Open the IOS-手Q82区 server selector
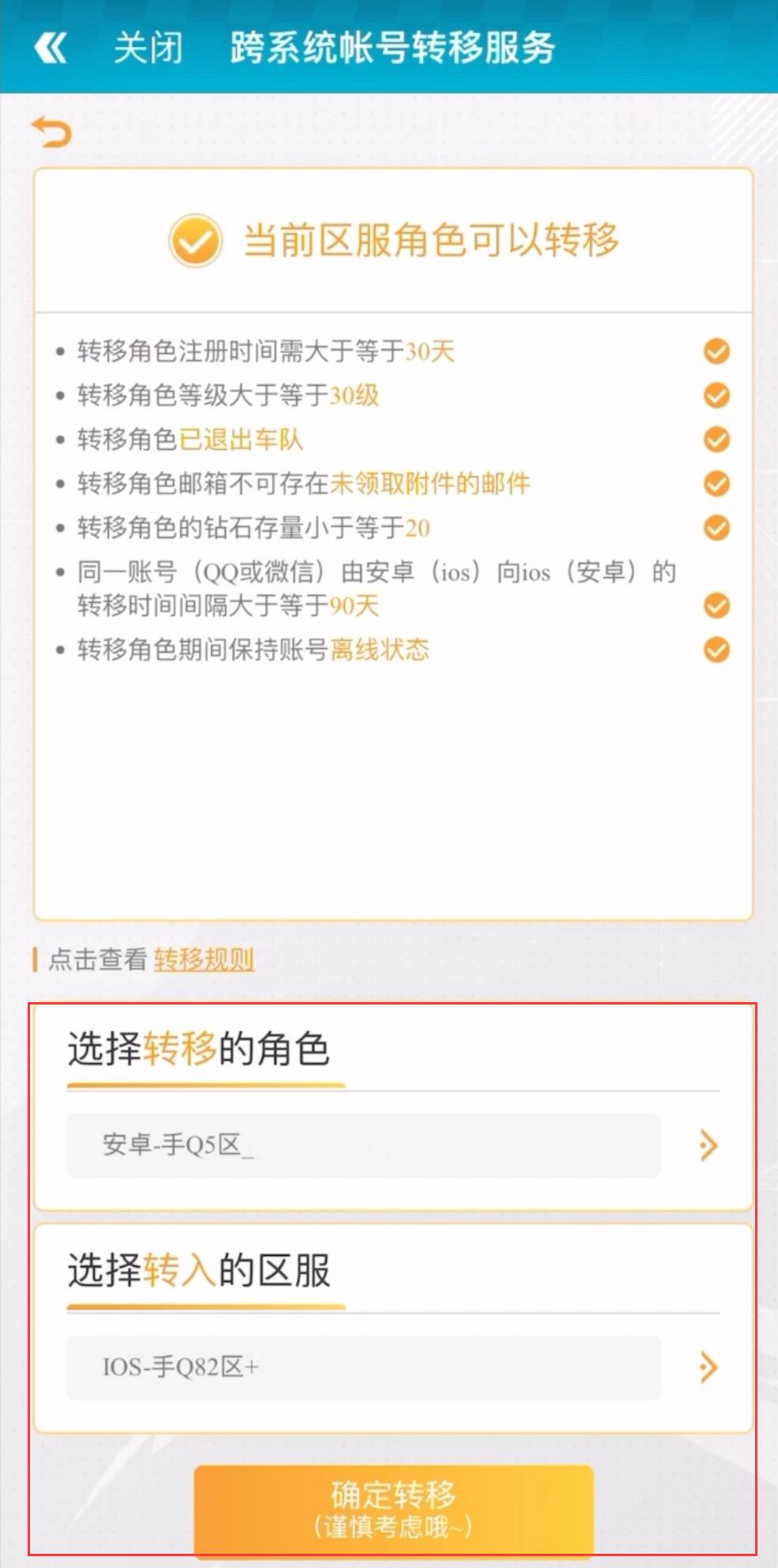Screen dimensions: 778x1568 (x=393, y=1366)
